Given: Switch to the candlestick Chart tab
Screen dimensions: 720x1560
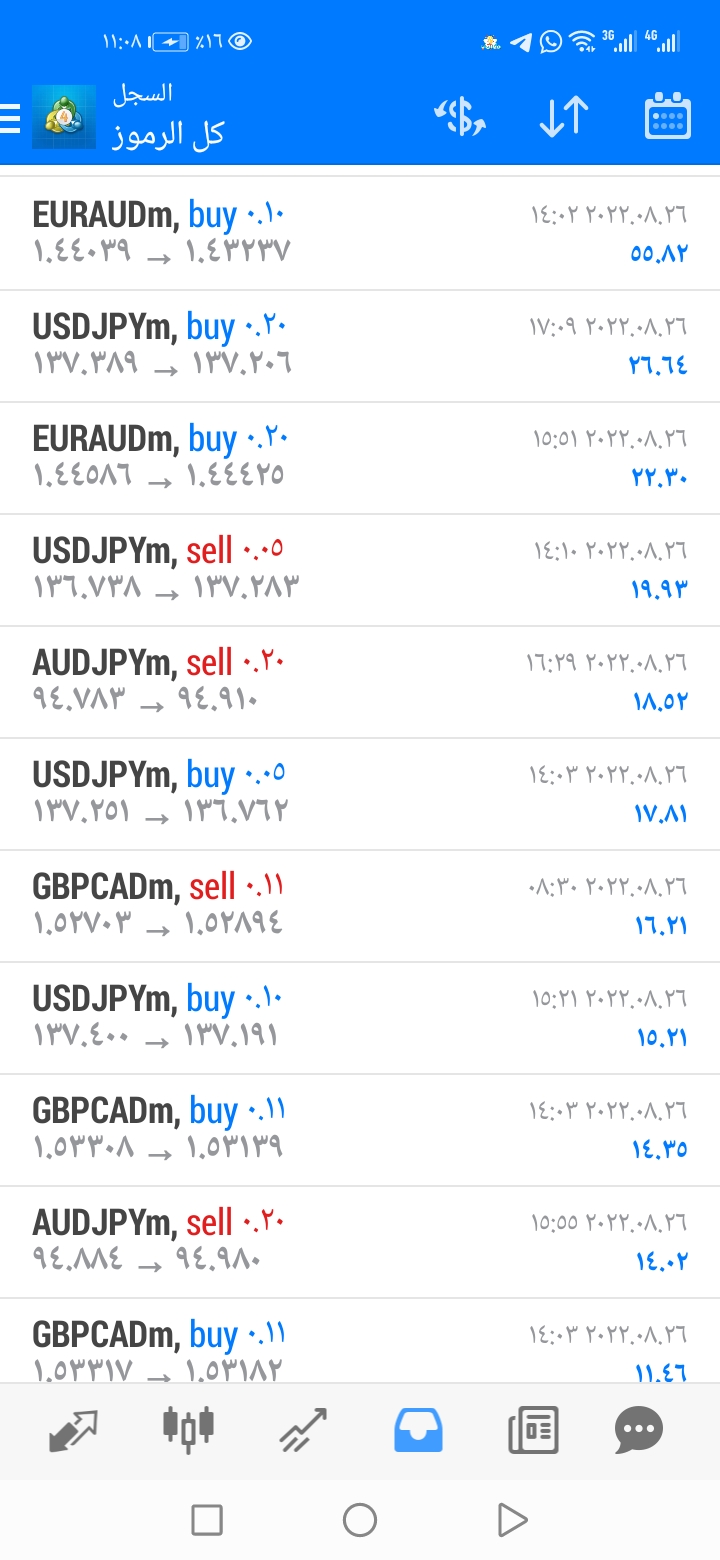Looking at the screenshot, I should pyautogui.click(x=188, y=1428).
